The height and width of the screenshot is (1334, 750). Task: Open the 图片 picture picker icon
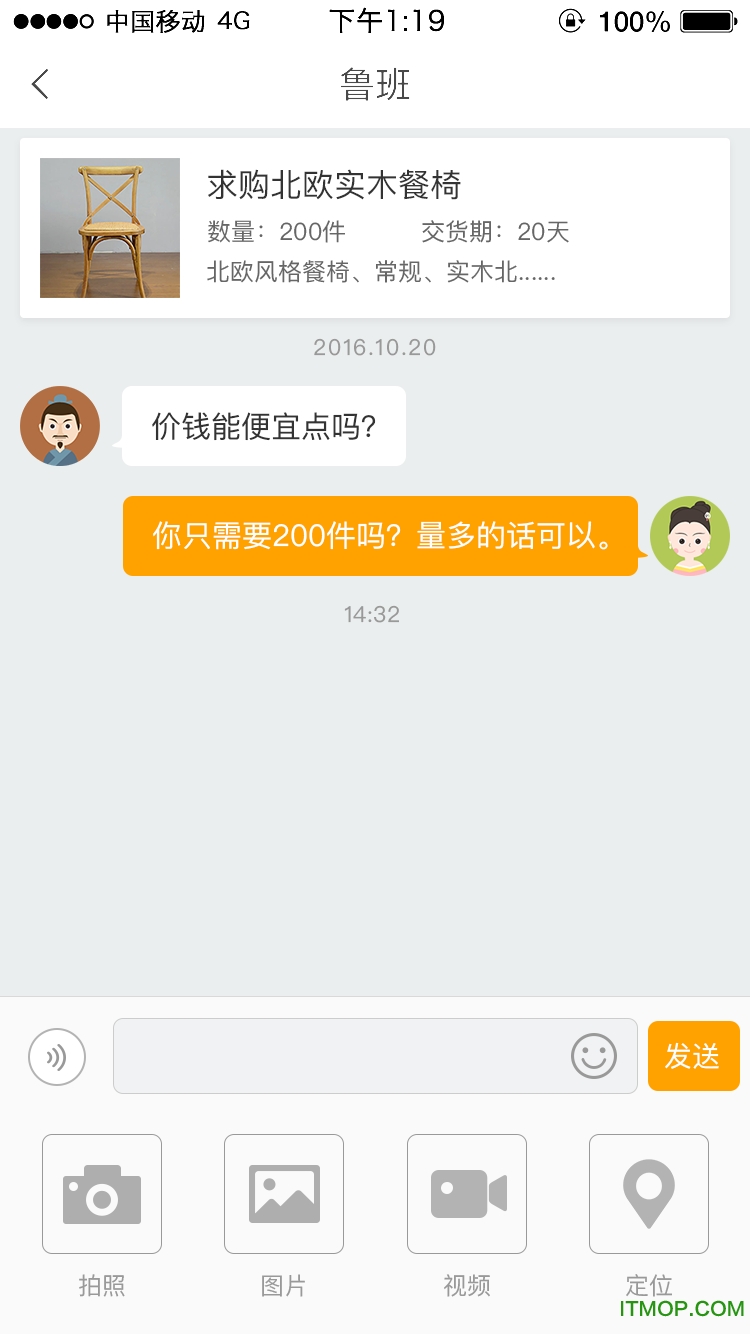[x=284, y=1193]
